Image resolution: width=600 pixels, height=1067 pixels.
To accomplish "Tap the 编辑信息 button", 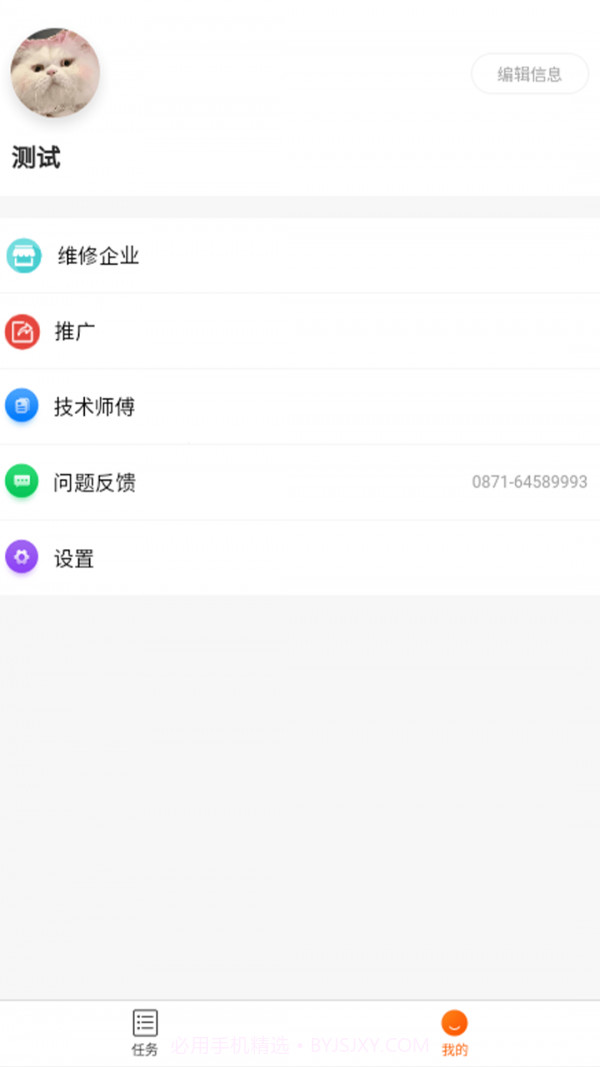I will 529,74.
